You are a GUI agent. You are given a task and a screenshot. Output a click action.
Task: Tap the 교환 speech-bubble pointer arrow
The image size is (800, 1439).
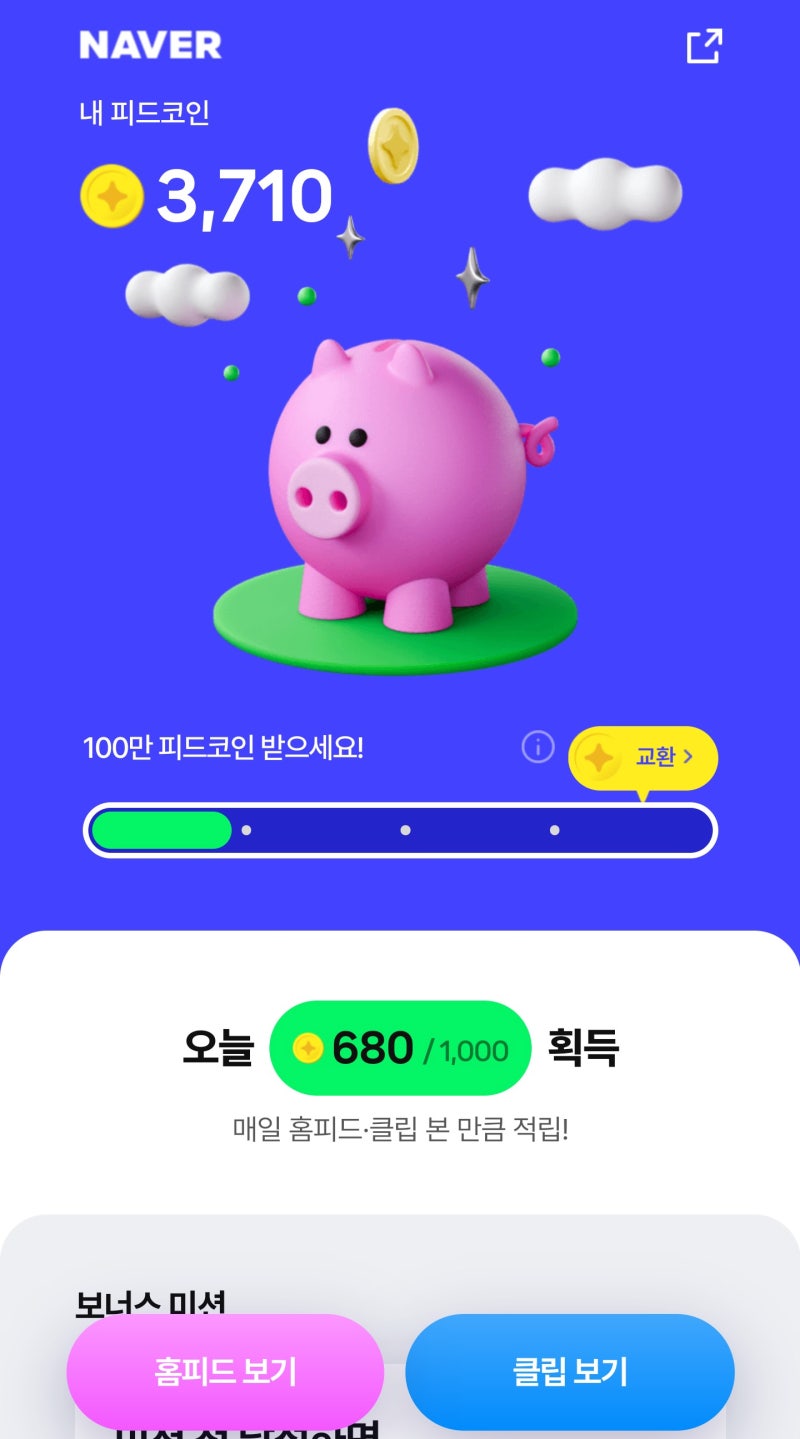(x=645, y=795)
